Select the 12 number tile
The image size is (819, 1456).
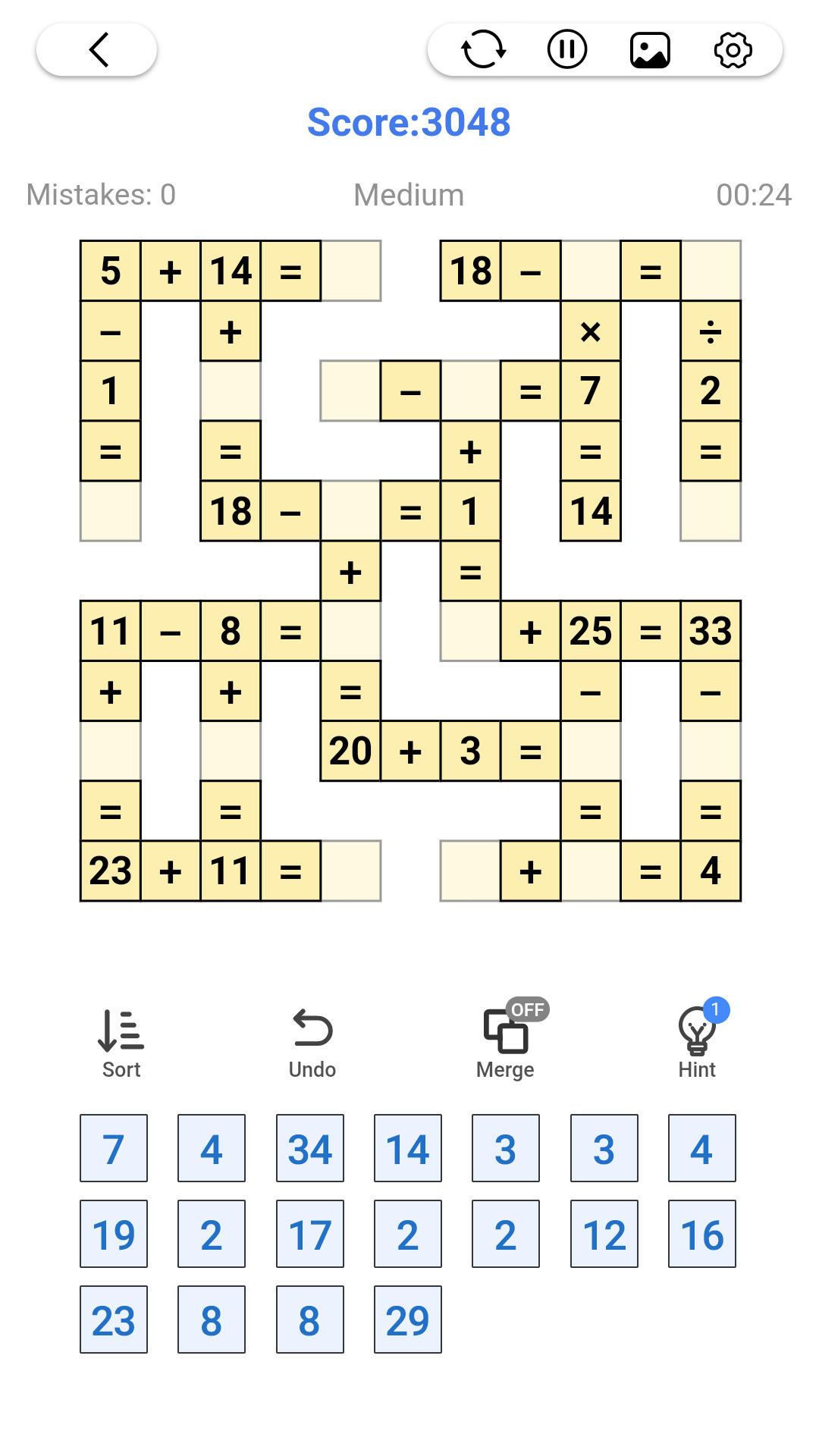pyautogui.click(x=603, y=1234)
